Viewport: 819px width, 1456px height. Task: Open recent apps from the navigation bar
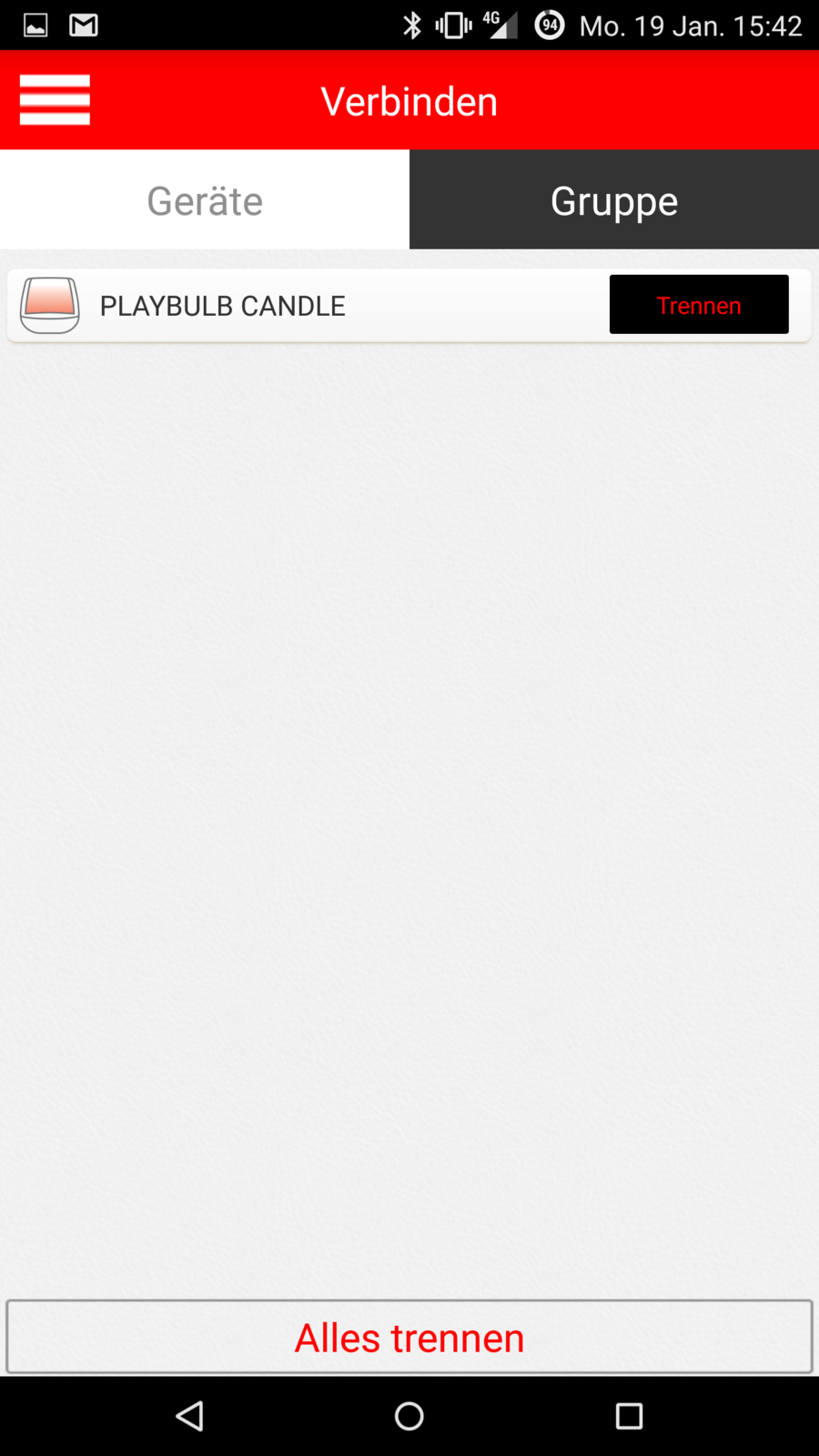pos(629,1416)
